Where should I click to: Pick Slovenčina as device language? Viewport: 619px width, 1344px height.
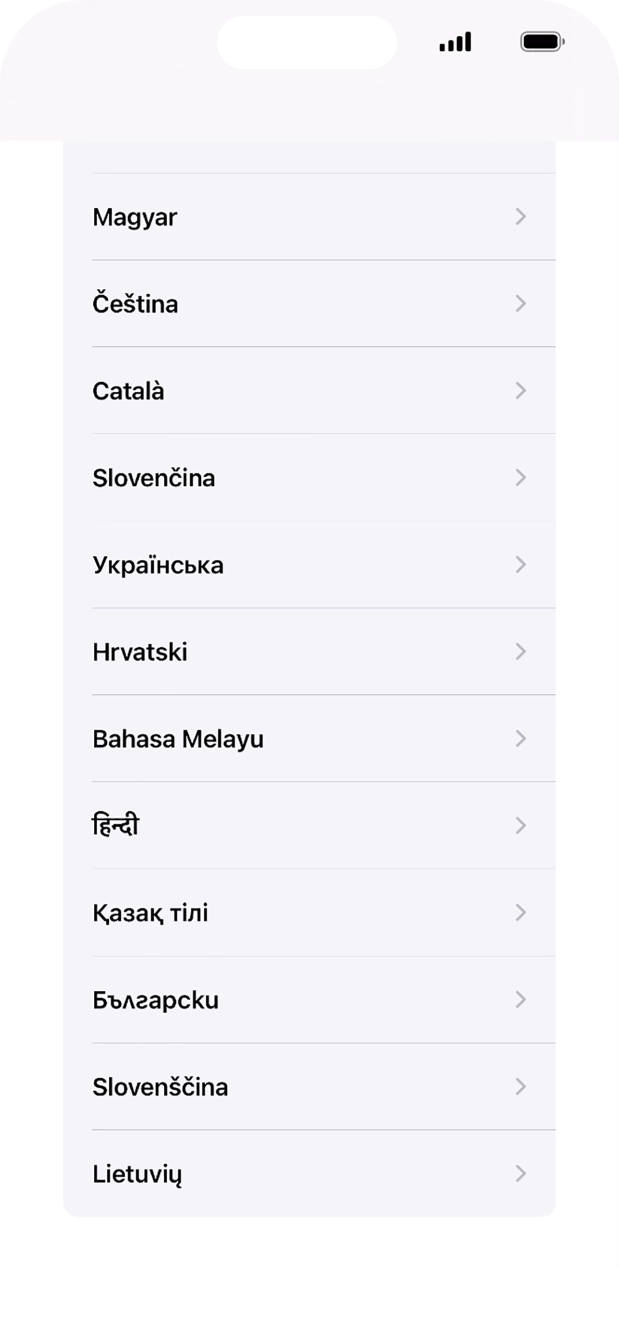coord(309,478)
